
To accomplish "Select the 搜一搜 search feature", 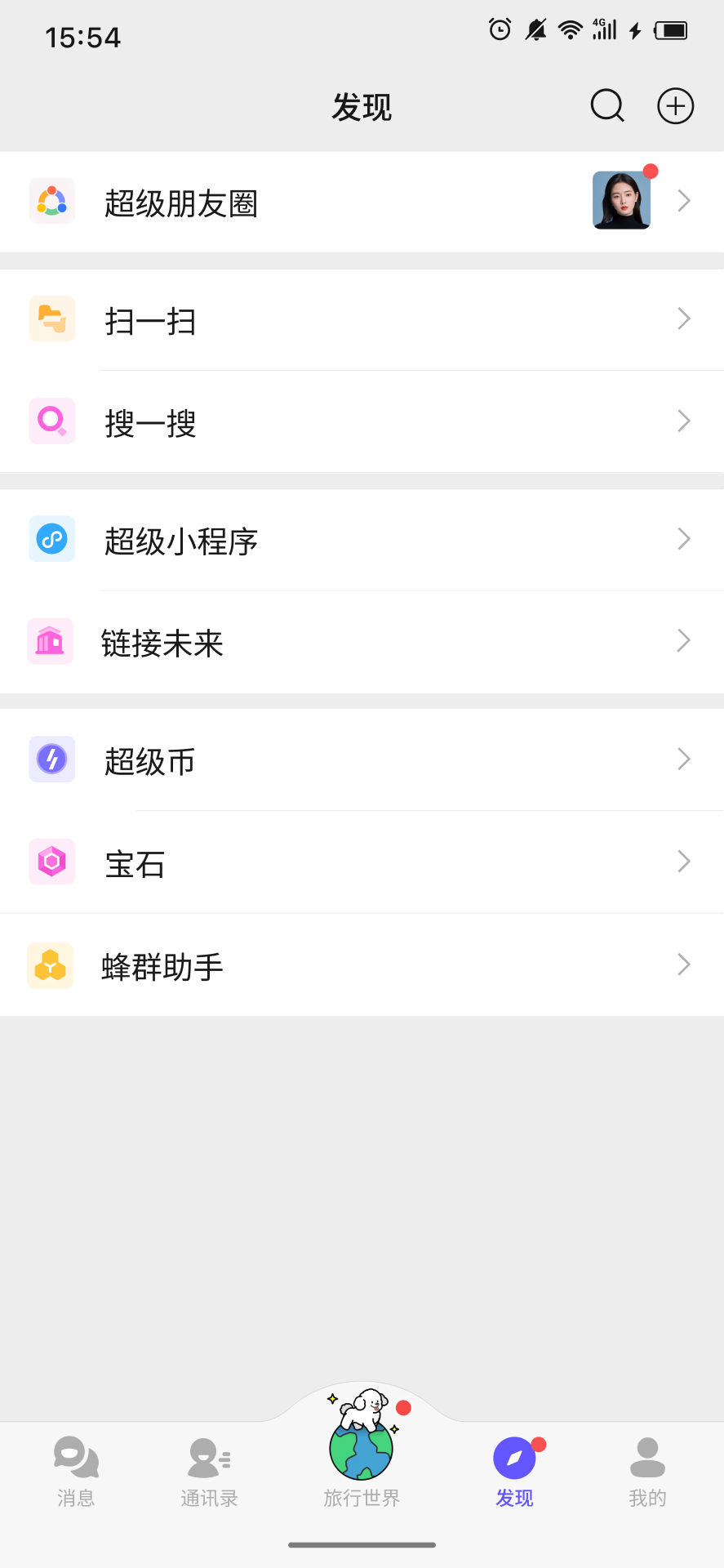I will [150, 422].
